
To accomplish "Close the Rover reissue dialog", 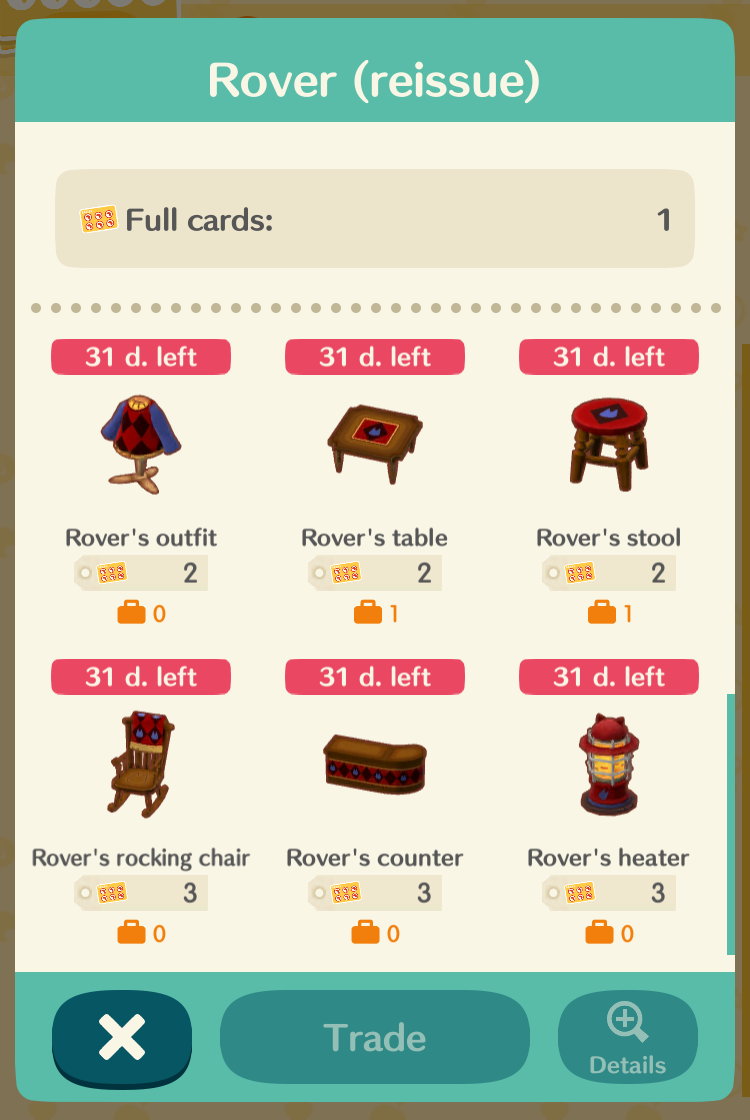I will 122,1037.
